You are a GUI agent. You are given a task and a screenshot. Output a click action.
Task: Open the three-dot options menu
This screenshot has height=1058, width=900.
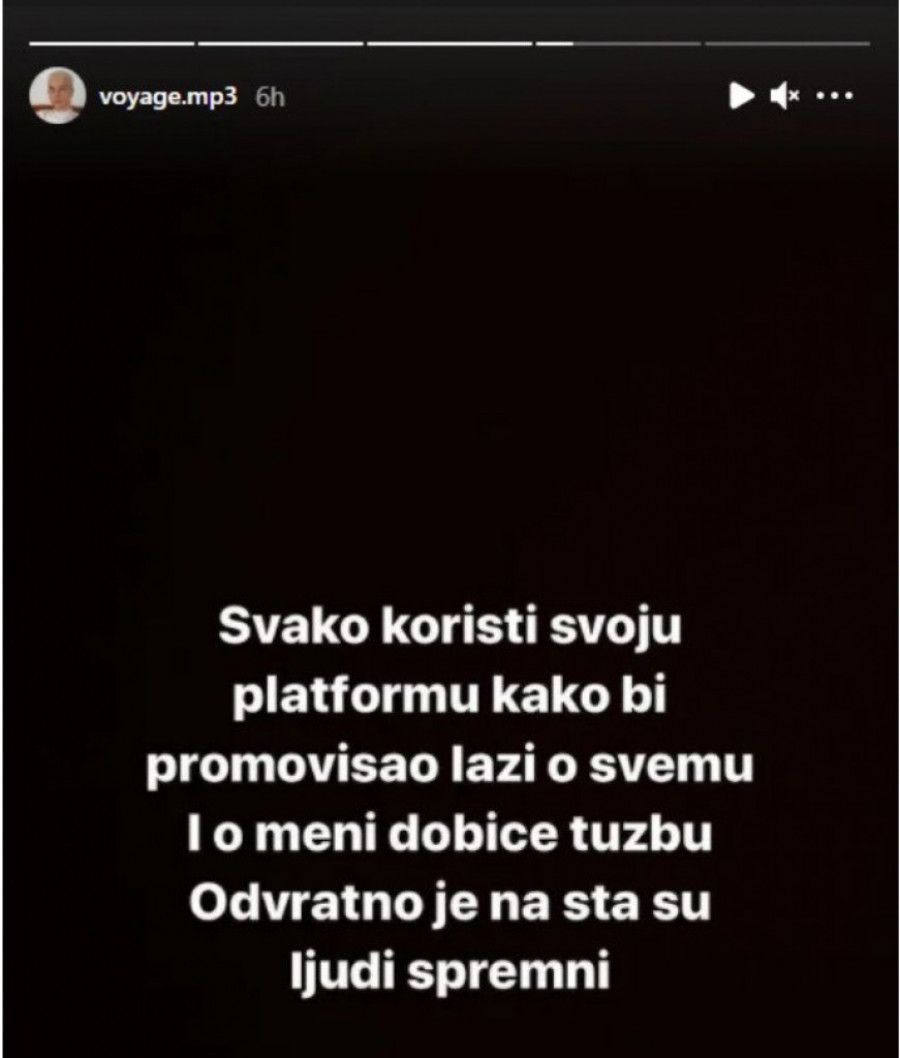click(834, 96)
